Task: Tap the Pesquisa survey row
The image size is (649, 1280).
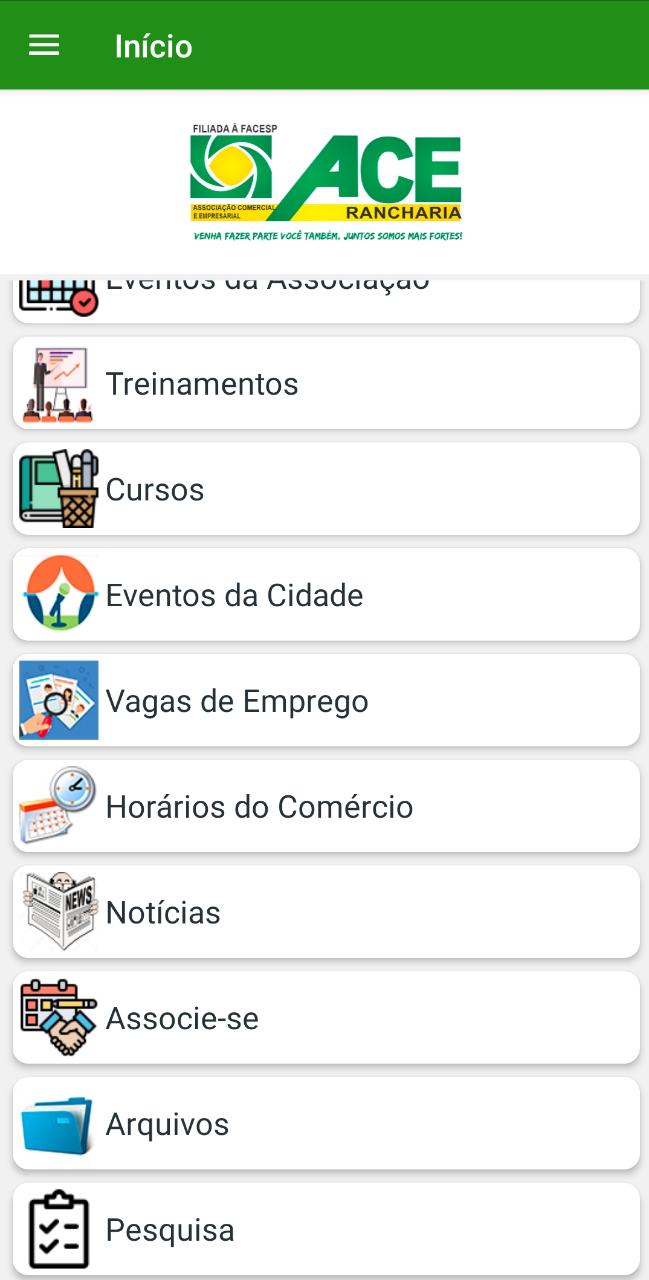Action: (326, 1230)
